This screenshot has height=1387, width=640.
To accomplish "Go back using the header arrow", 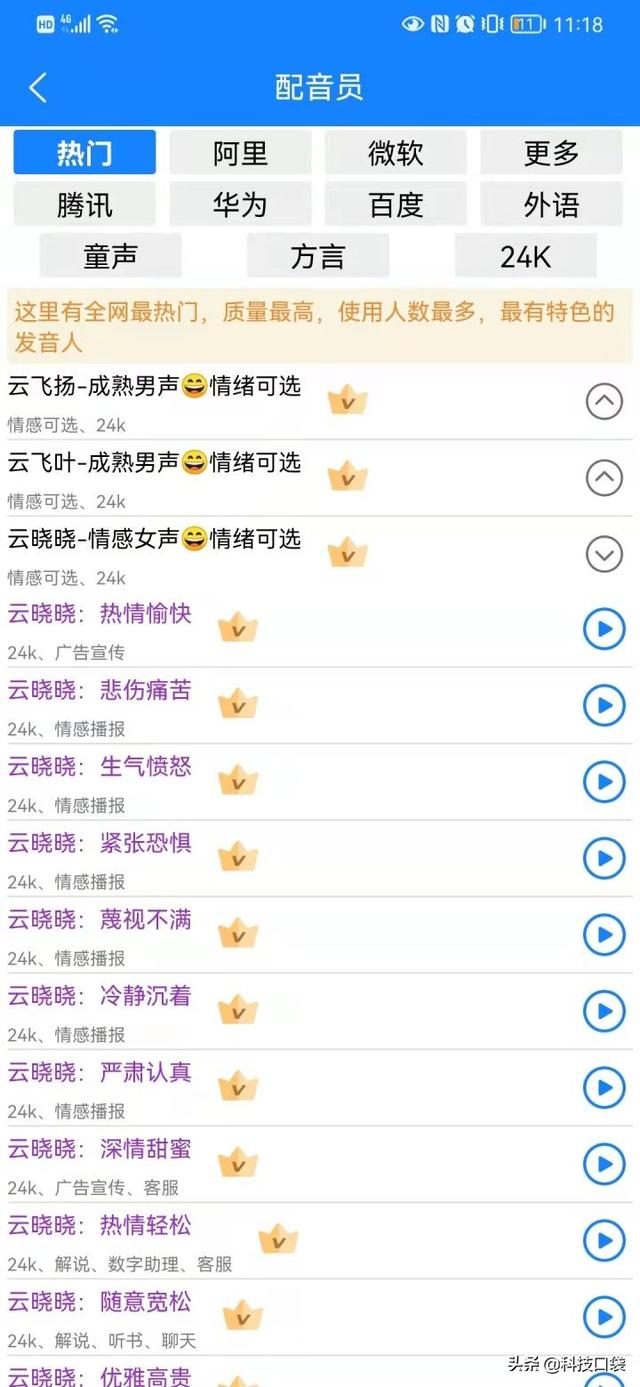I will pos(38,88).
